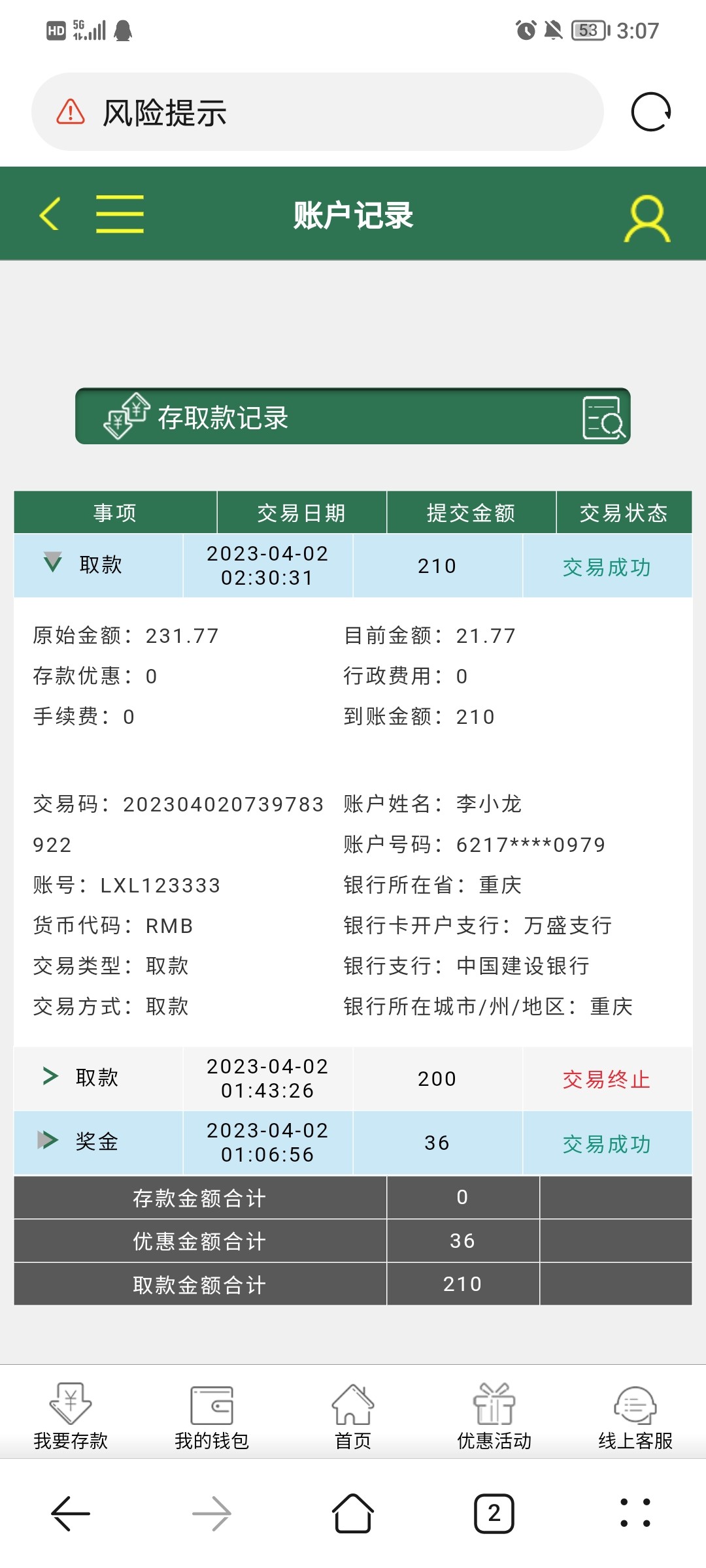Screen dimensions: 706x1568
Task: View the two open browser tabs
Action: pos(494,1513)
